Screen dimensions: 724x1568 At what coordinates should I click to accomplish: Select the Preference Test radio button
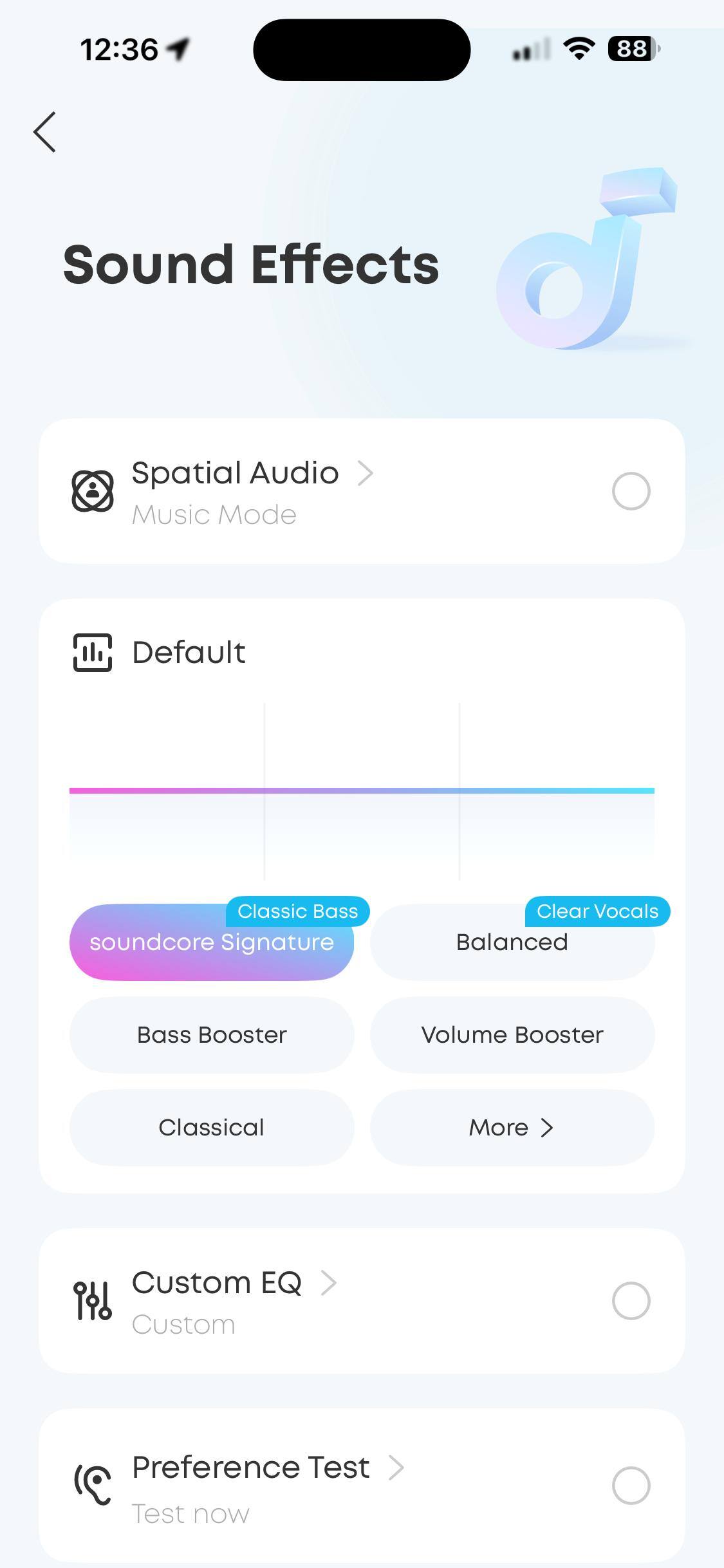(x=631, y=1486)
